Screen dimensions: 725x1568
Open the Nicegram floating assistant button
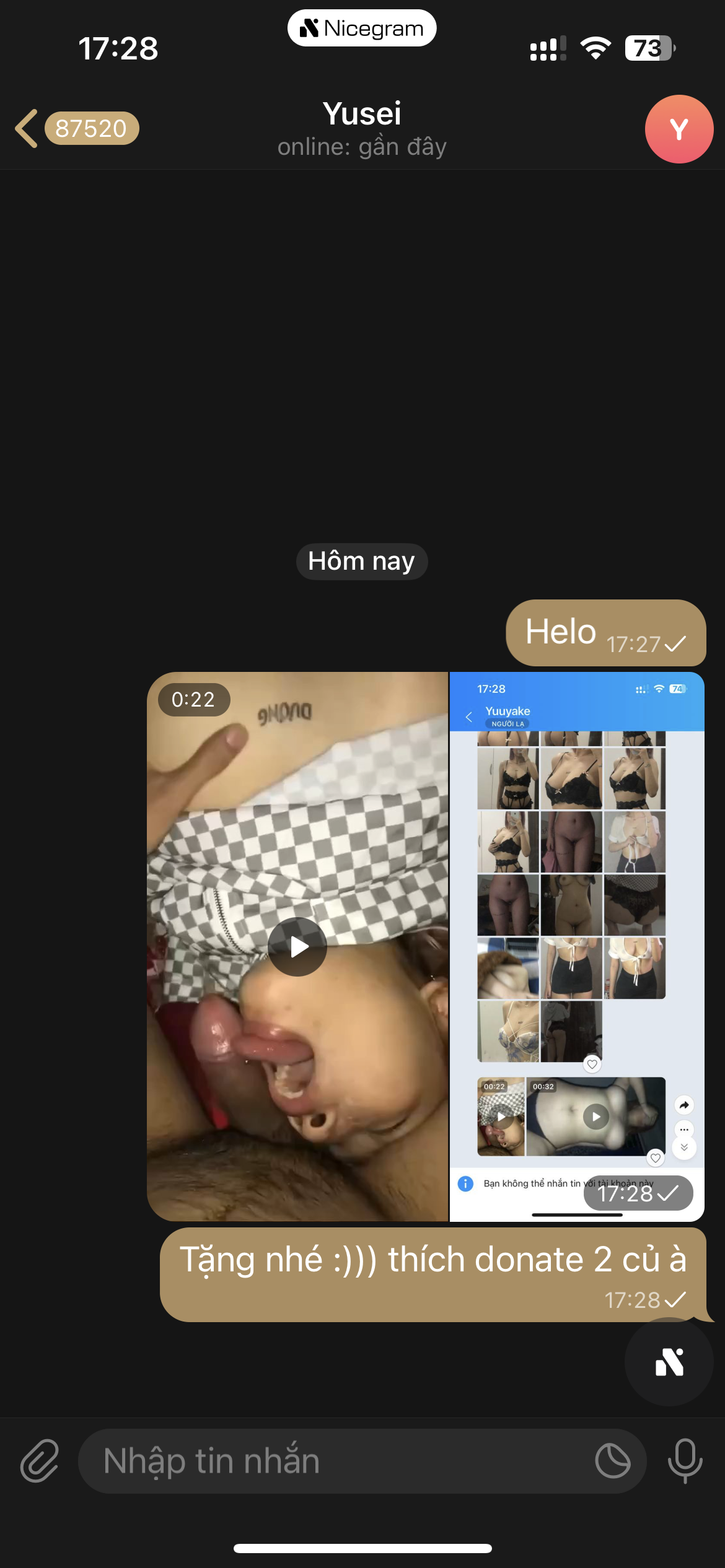[669, 1362]
